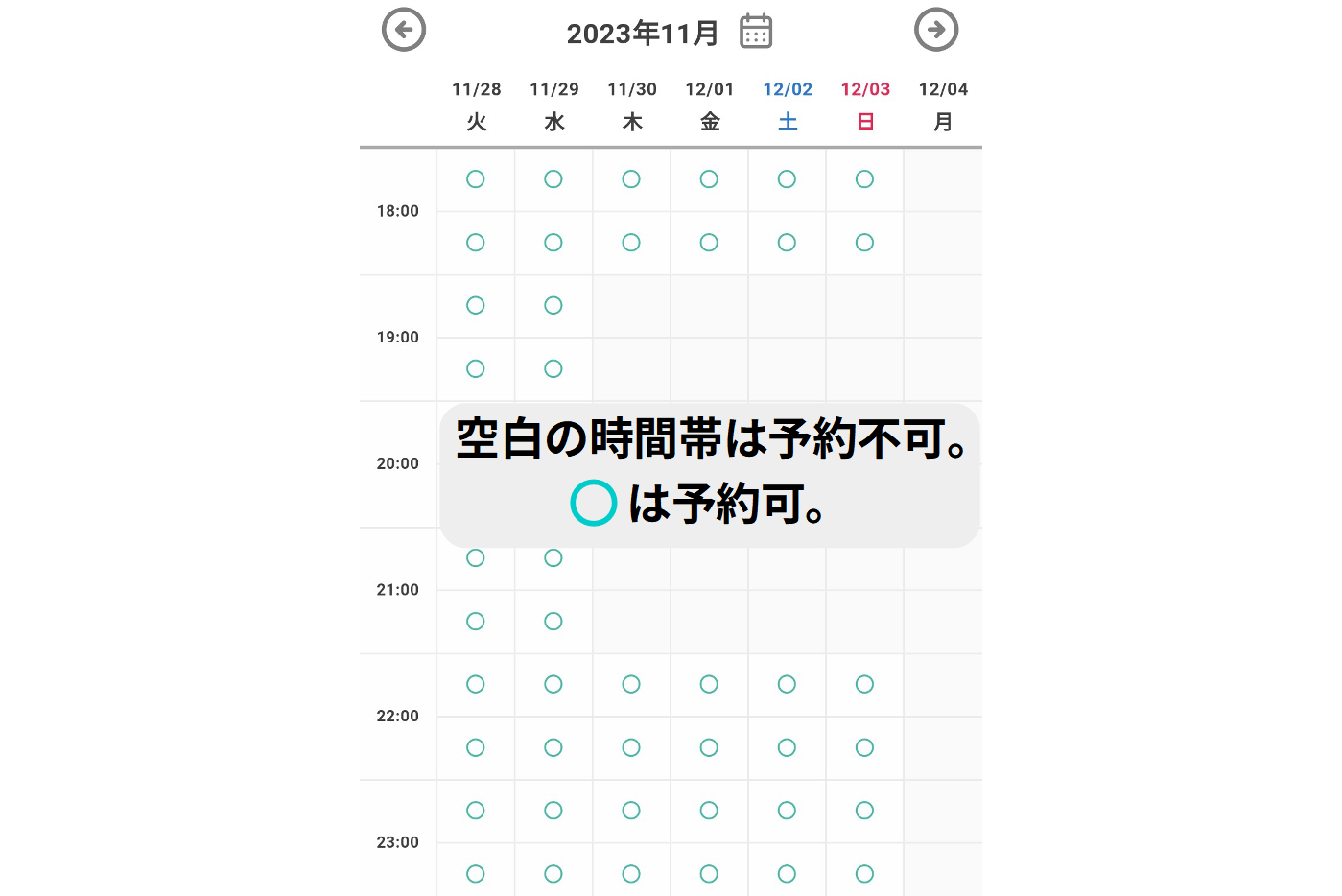Screen dimensions: 1342x896
Task: Pick the 23:30 slot on 11/29
Action: (x=553, y=874)
